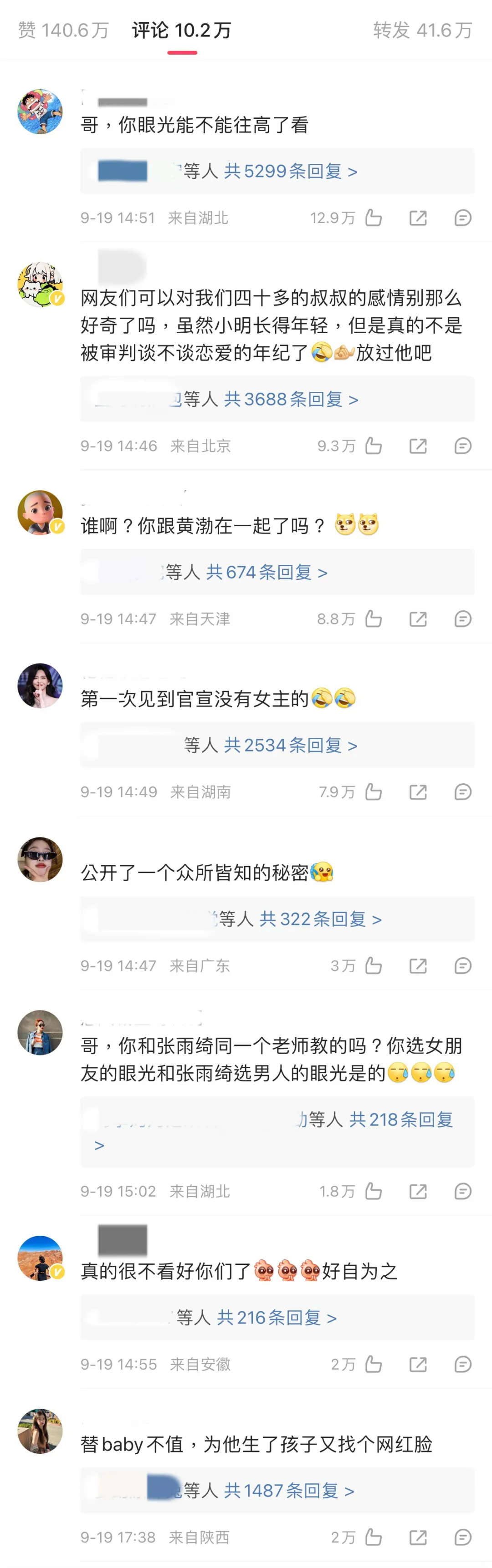Screen dimensions: 492x1568
Task: Expand 共5299条回复 replies
Action: pos(291,171)
